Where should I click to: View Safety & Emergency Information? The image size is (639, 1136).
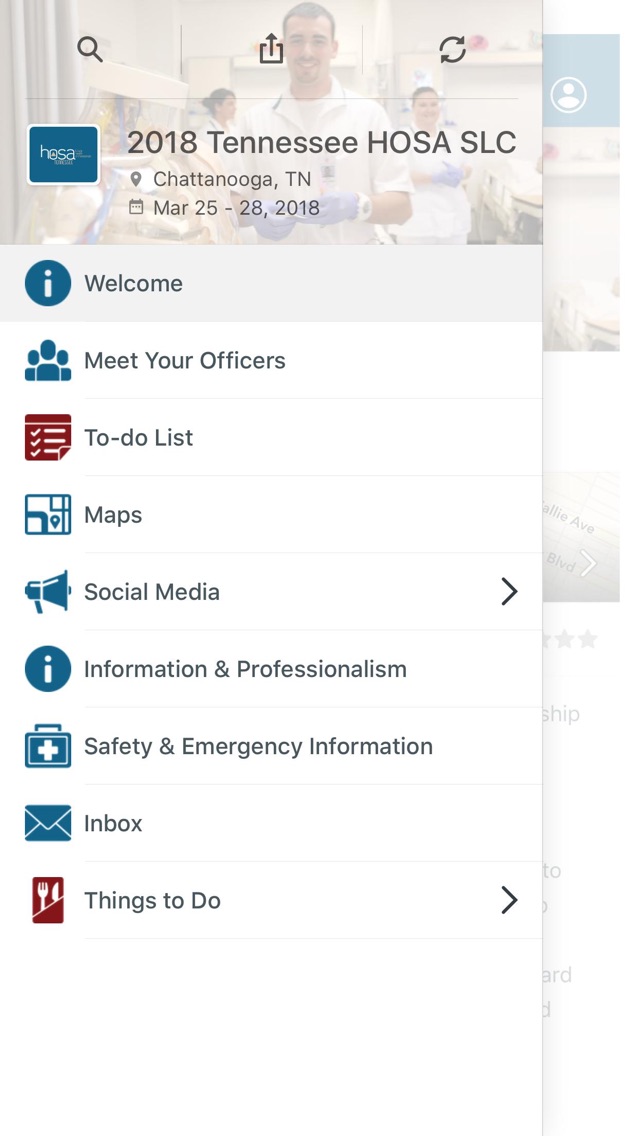pos(271,746)
